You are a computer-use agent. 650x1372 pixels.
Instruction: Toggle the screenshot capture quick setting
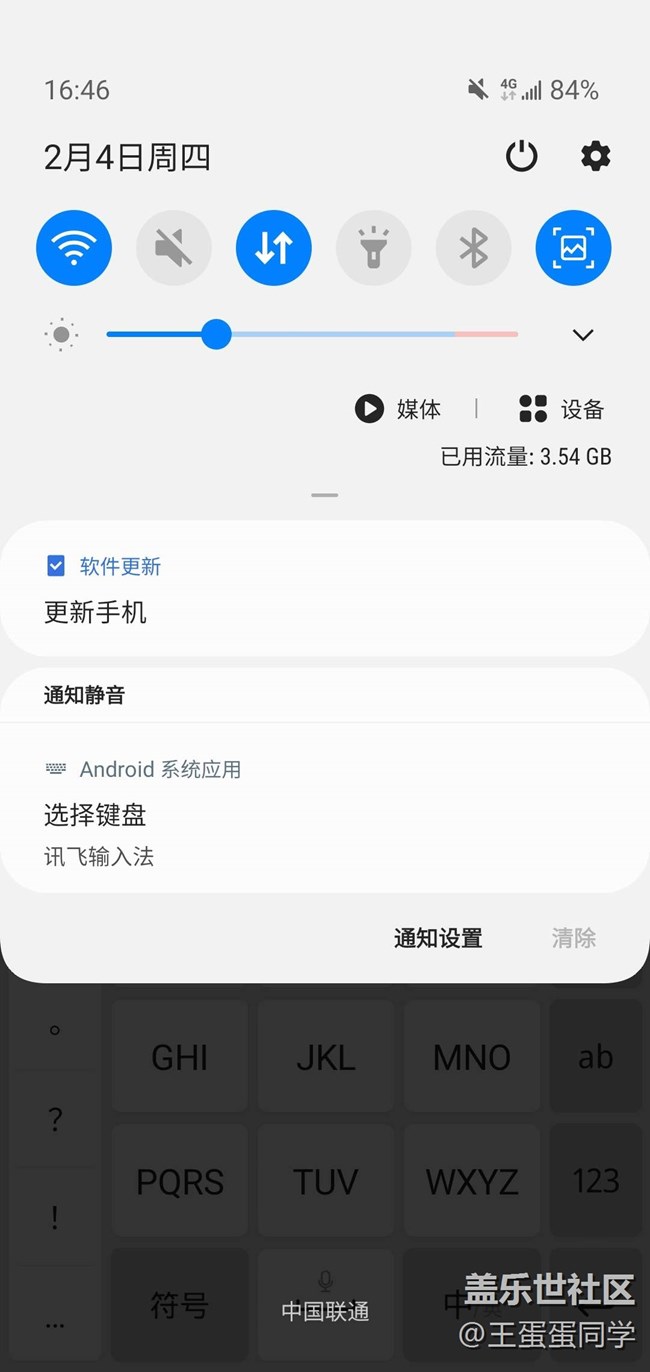click(x=574, y=248)
